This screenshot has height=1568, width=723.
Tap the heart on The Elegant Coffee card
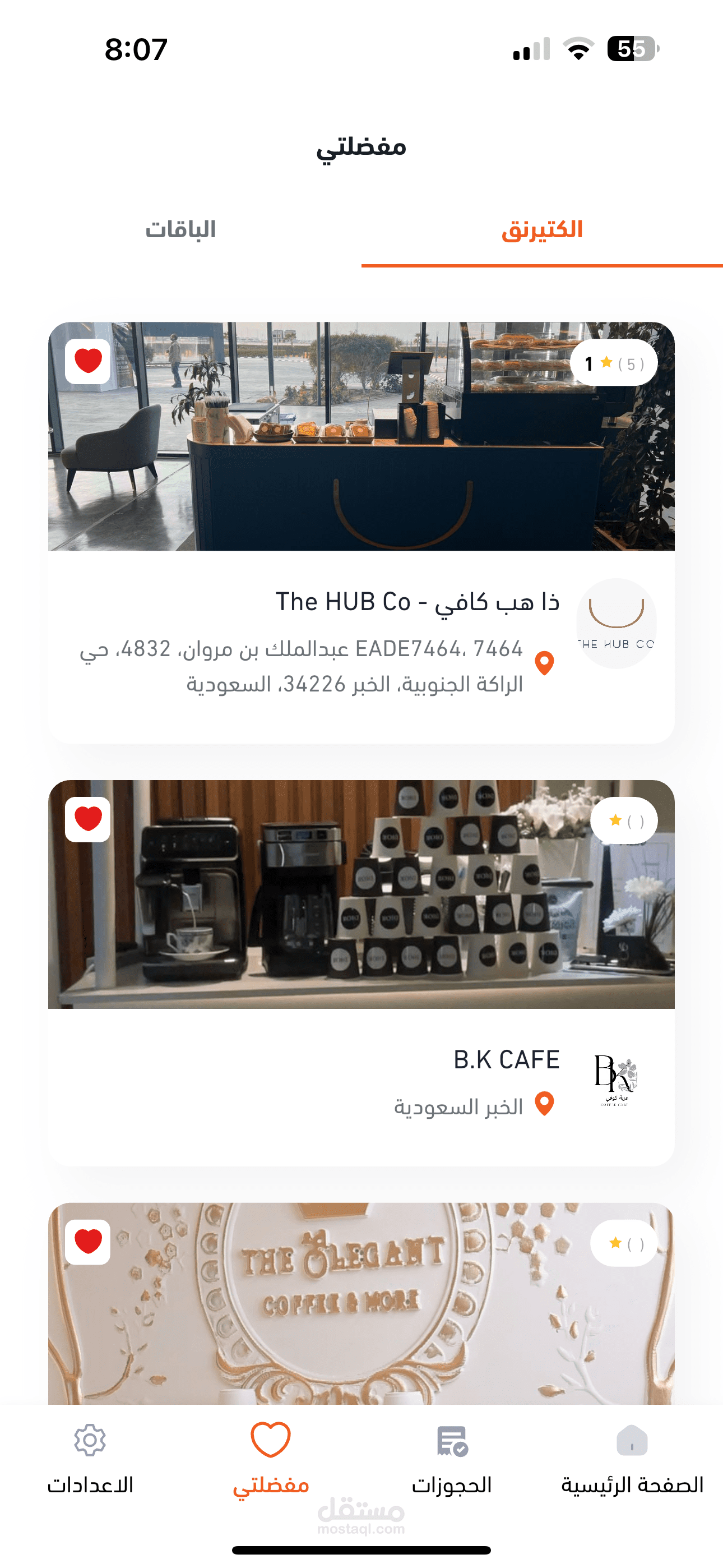87,1242
